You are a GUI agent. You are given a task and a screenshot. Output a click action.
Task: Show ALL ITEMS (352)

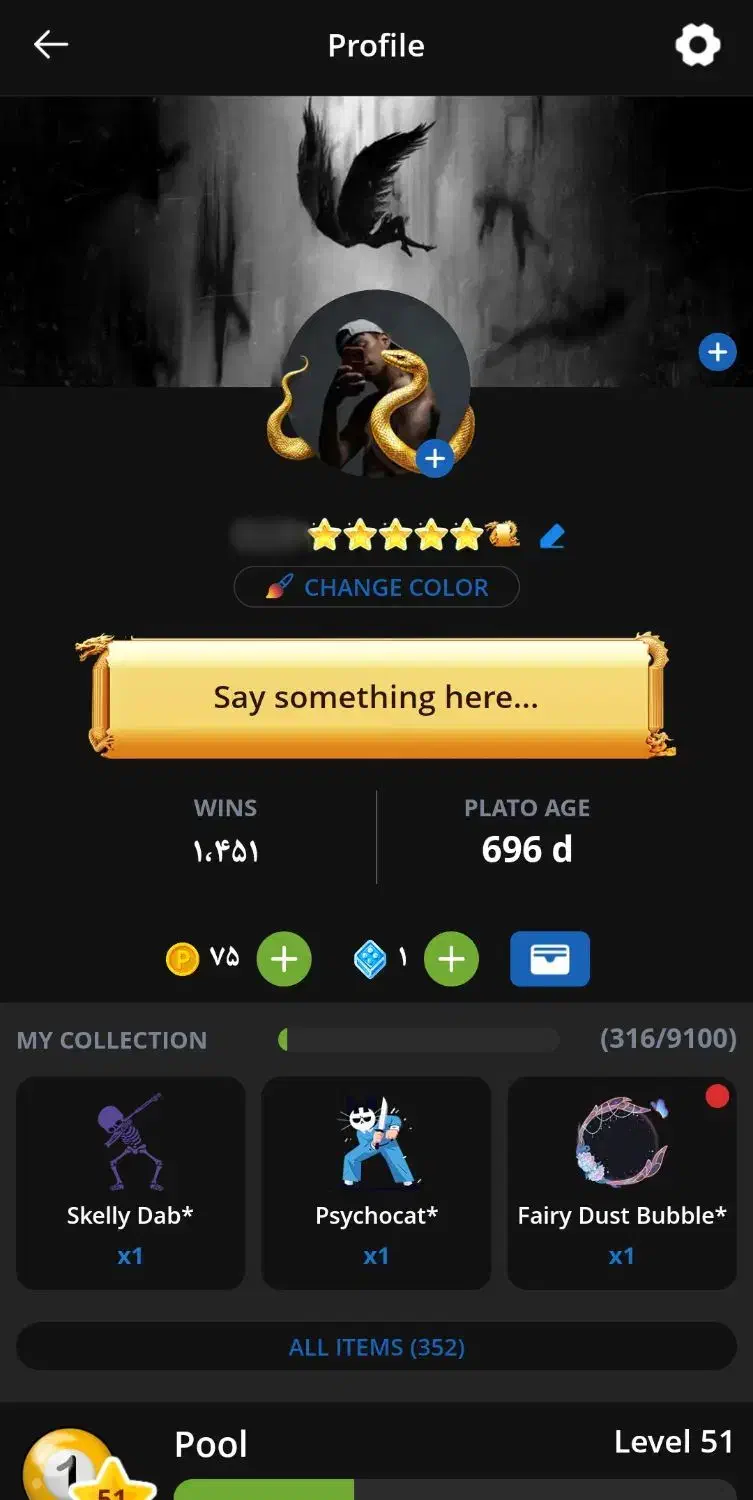pos(376,1347)
